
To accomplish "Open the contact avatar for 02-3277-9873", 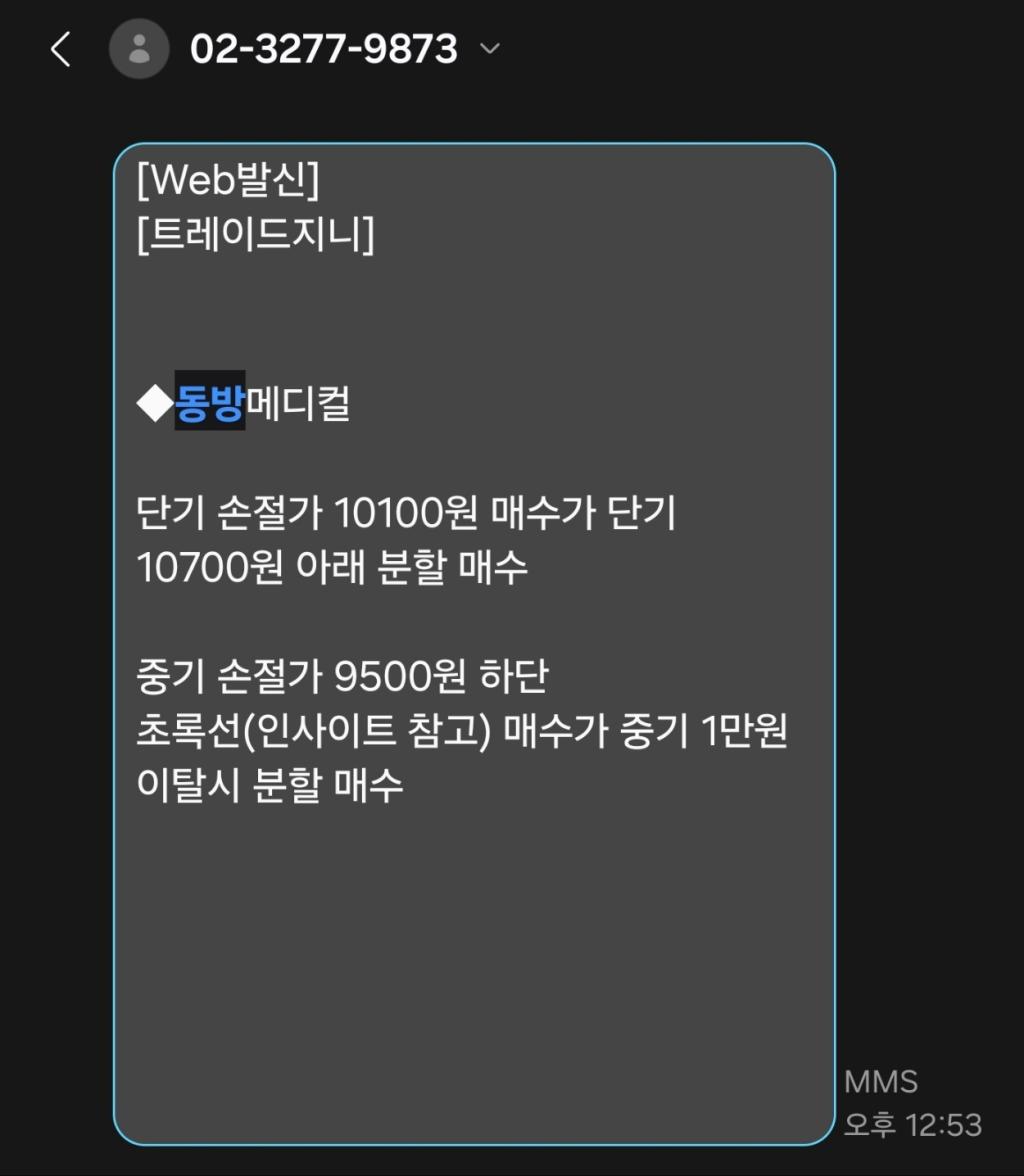I will point(139,49).
